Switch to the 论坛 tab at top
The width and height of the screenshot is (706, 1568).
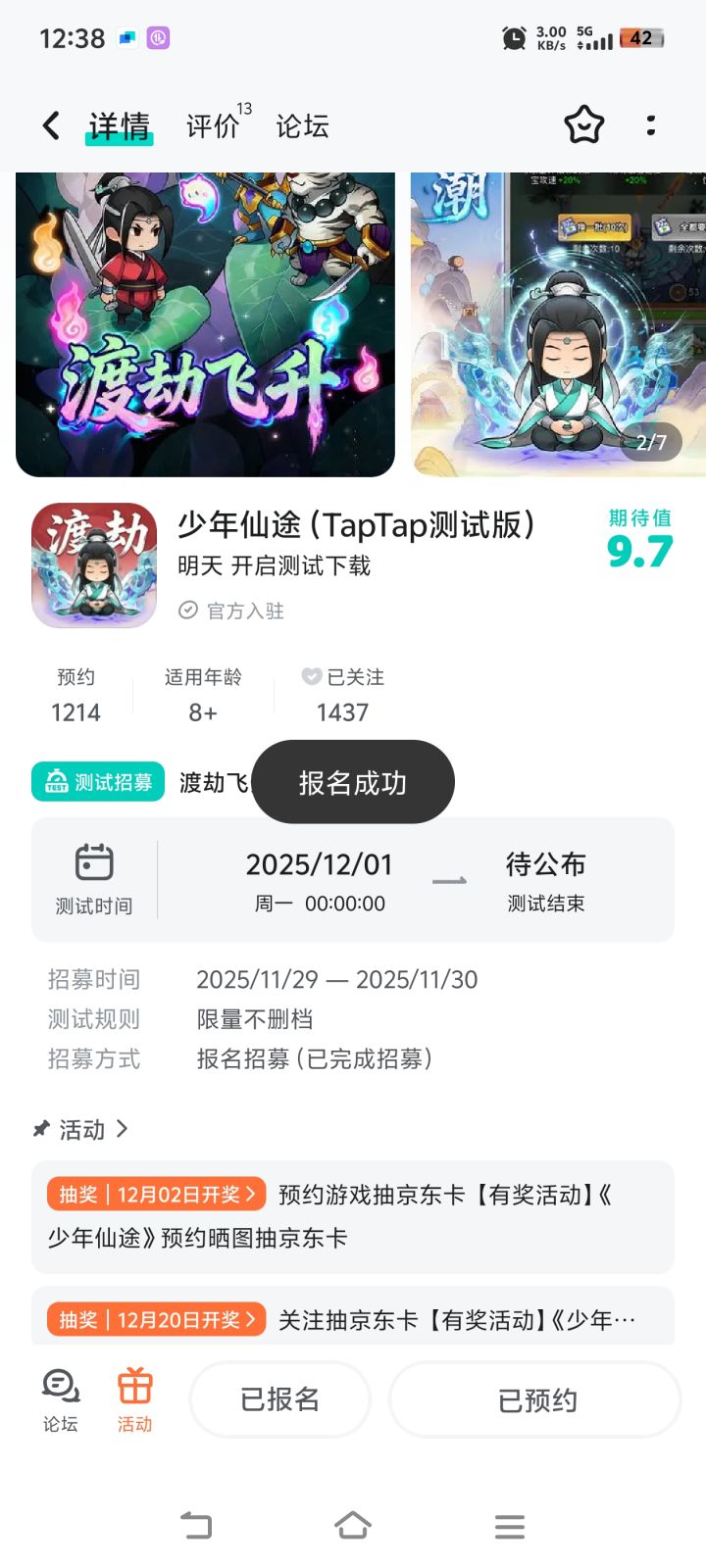point(301,125)
